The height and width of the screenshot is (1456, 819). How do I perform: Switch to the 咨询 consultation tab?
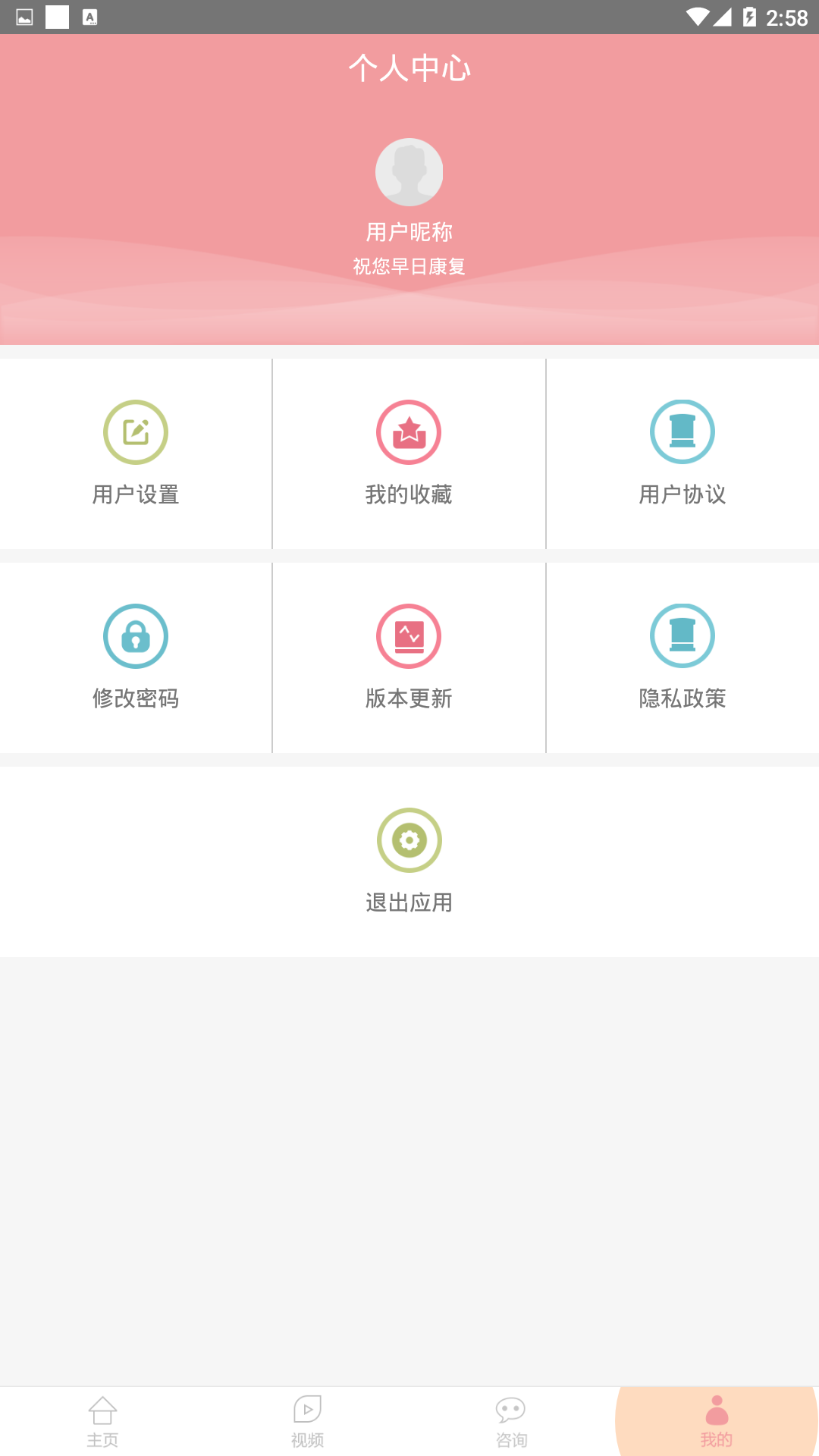click(x=511, y=1421)
